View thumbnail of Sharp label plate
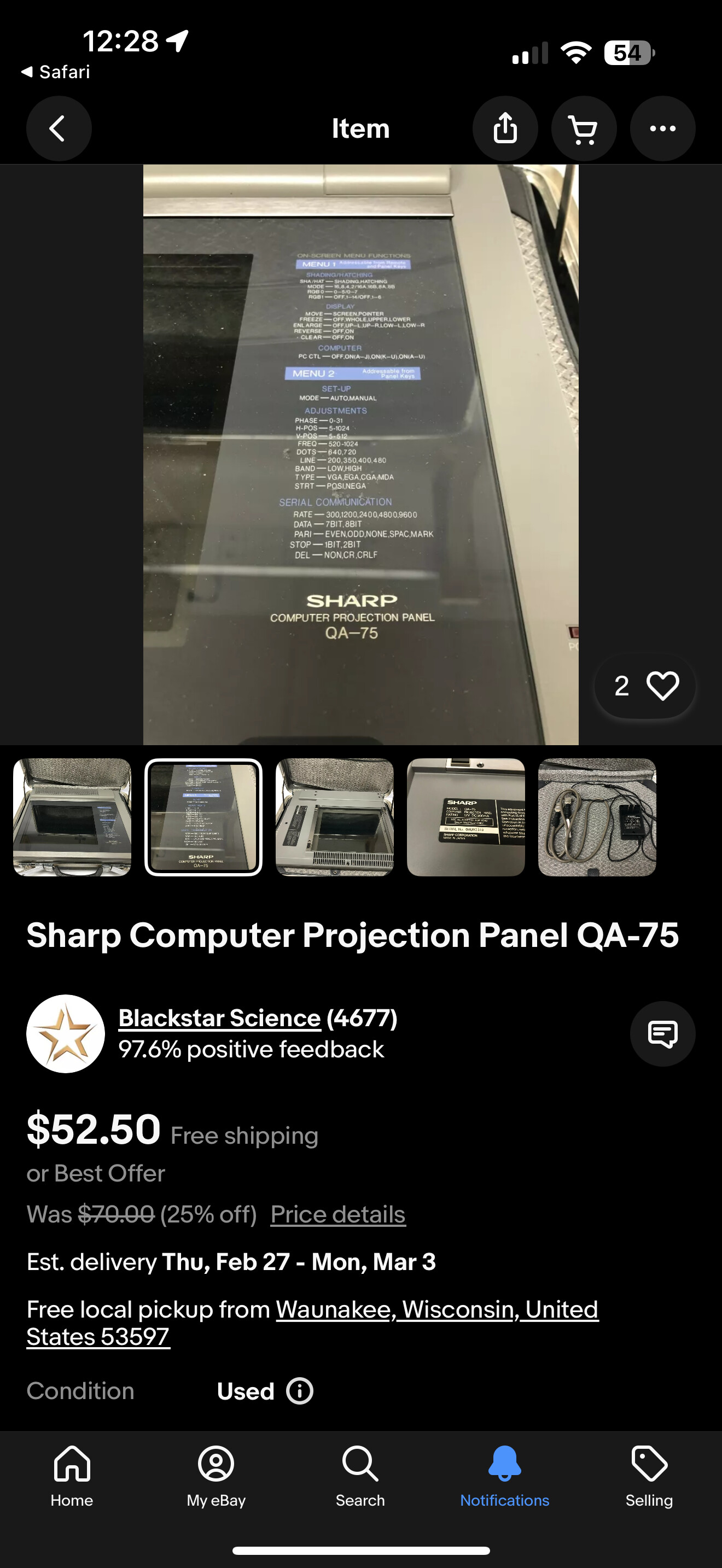 click(465, 817)
